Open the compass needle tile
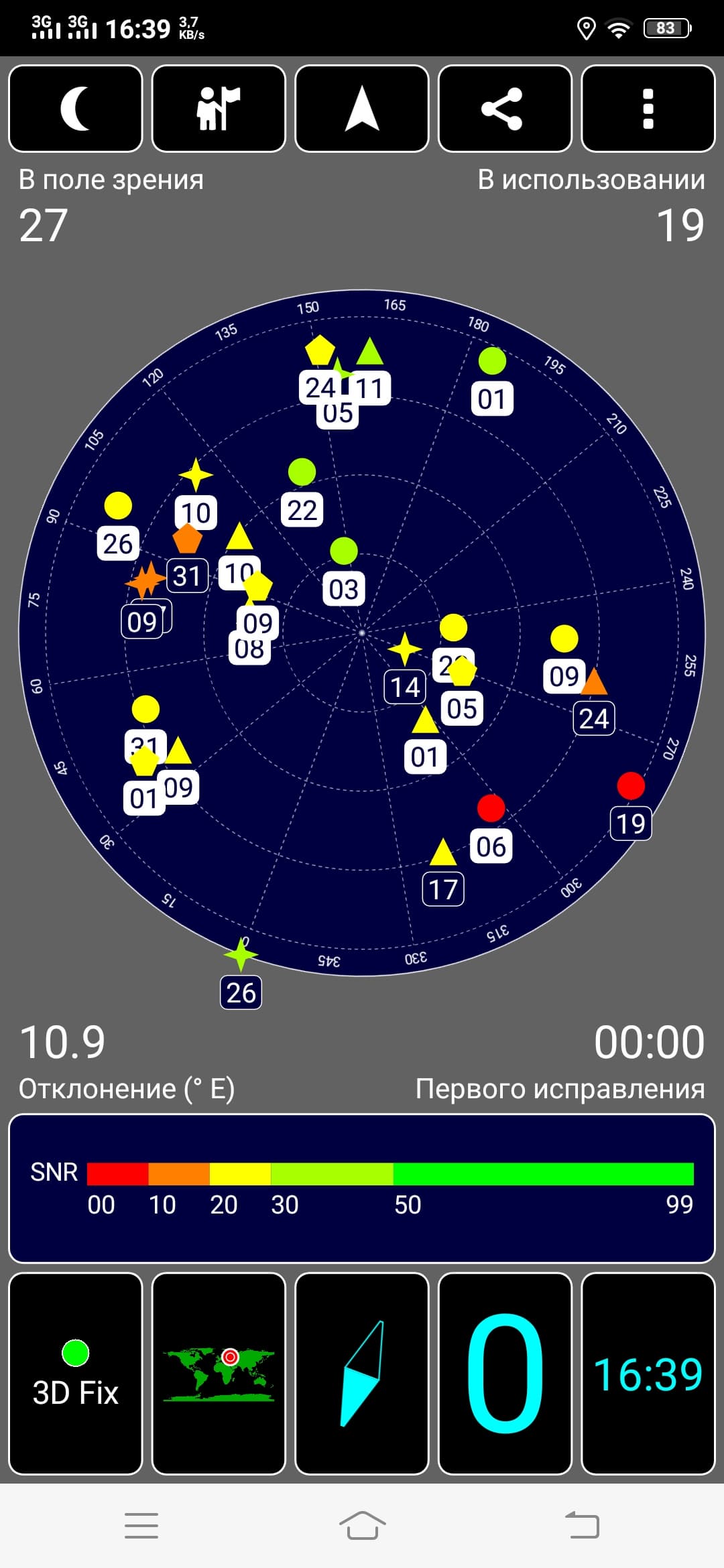Image resolution: width=724 pixels, height=1568 pixels. (x=362, y=1374)
